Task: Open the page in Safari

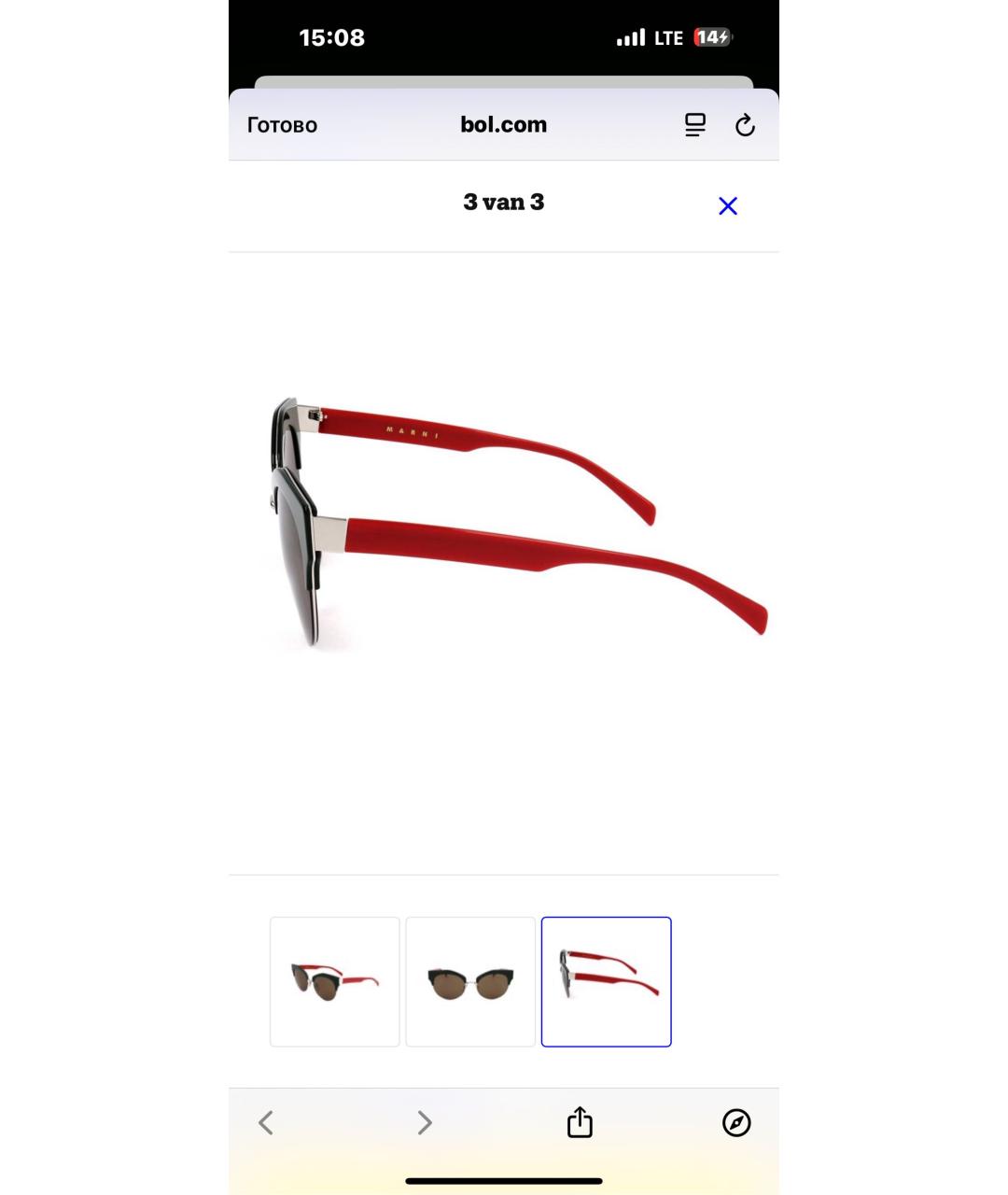Action: 736,1122
